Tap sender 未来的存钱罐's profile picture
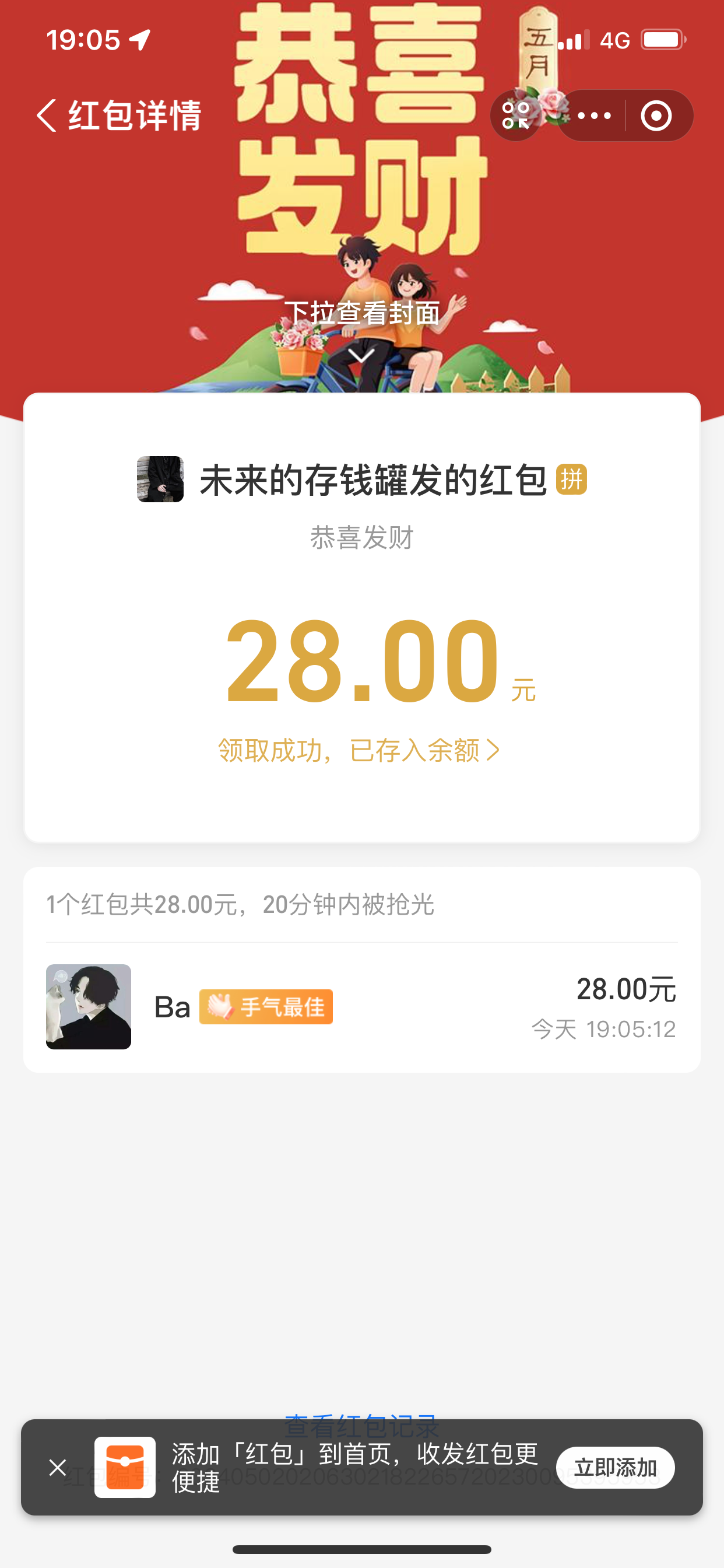 (x=160, y=479)
